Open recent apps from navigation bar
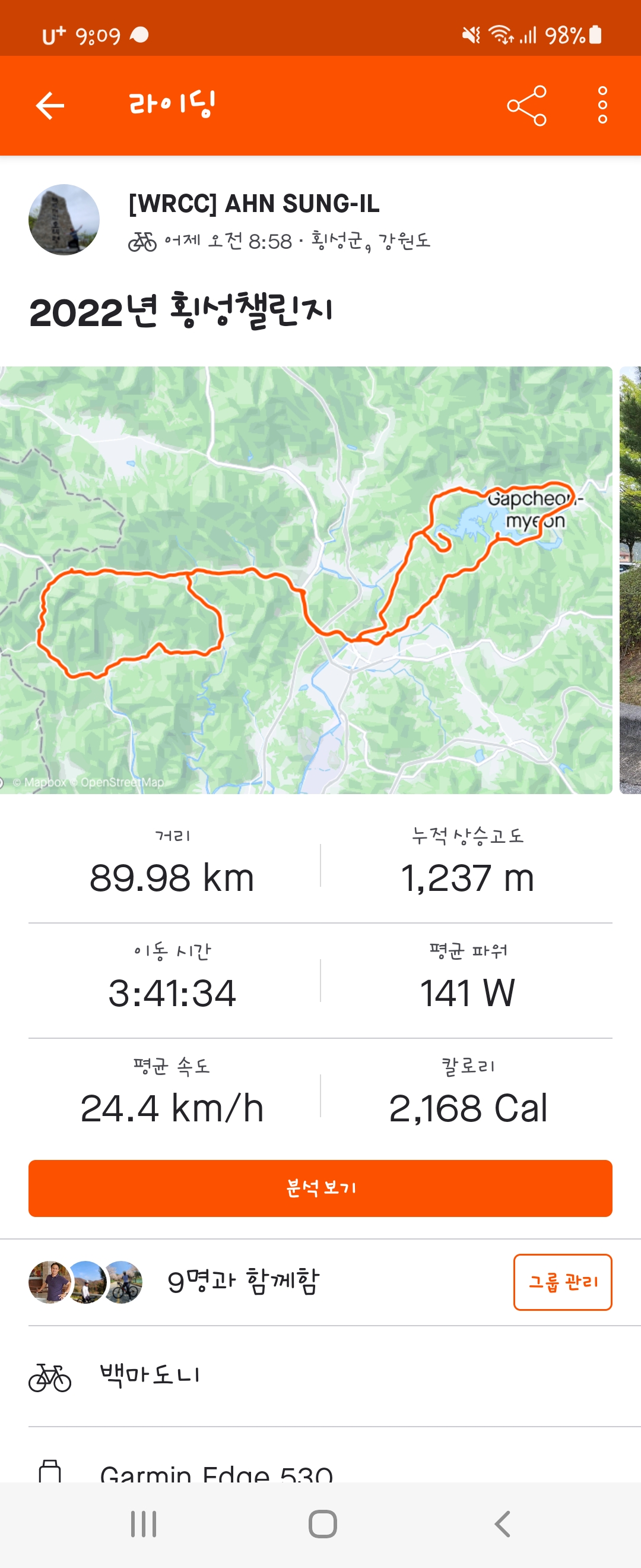Image resolution: width=641 pixels, height=1568 pixels. [x=144, y=1525]
